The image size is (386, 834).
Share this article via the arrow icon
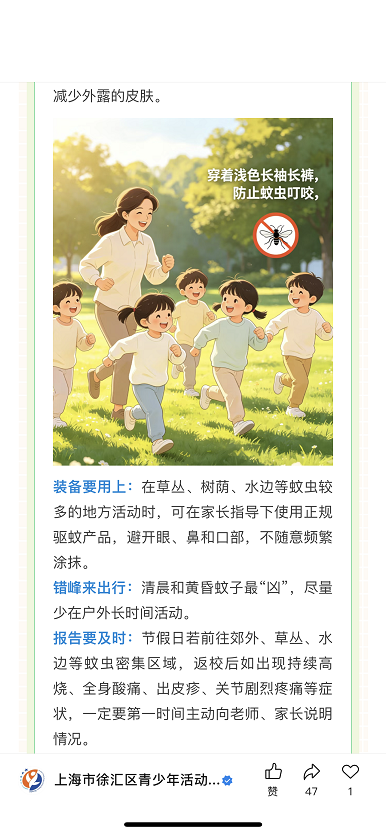tap(312, 779)
